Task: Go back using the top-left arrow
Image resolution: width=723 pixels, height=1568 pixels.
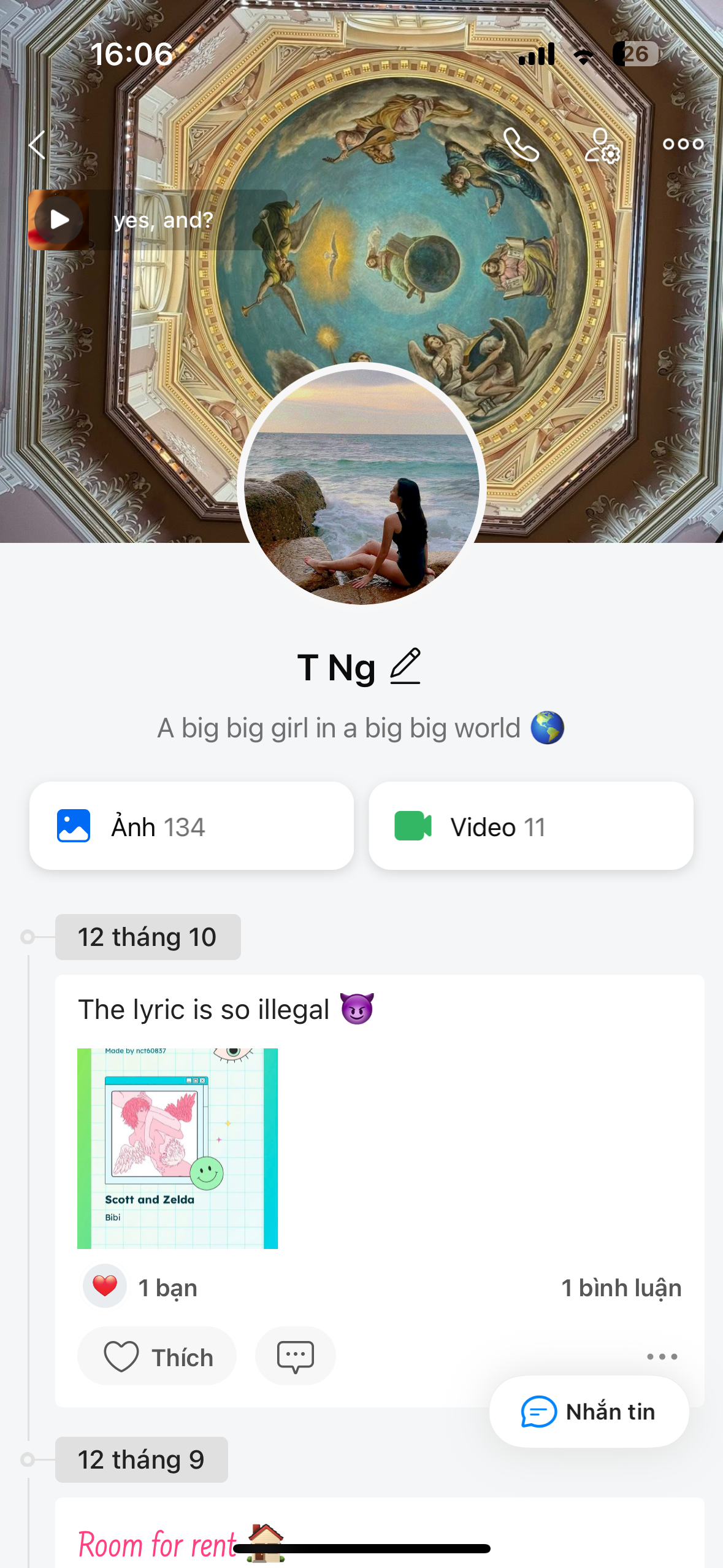Action: tap(37, 145)
